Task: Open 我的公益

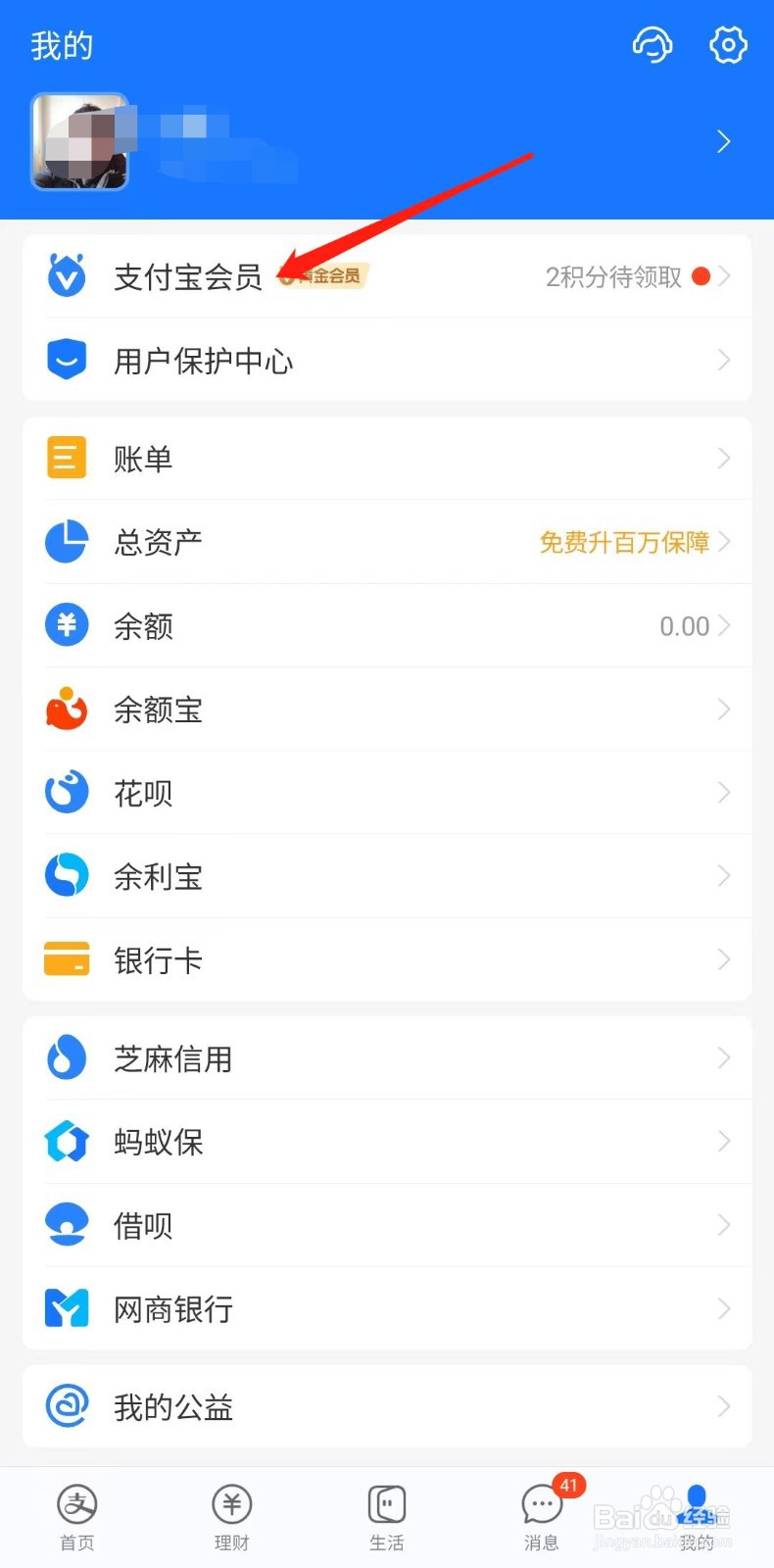Action: 173,1407
